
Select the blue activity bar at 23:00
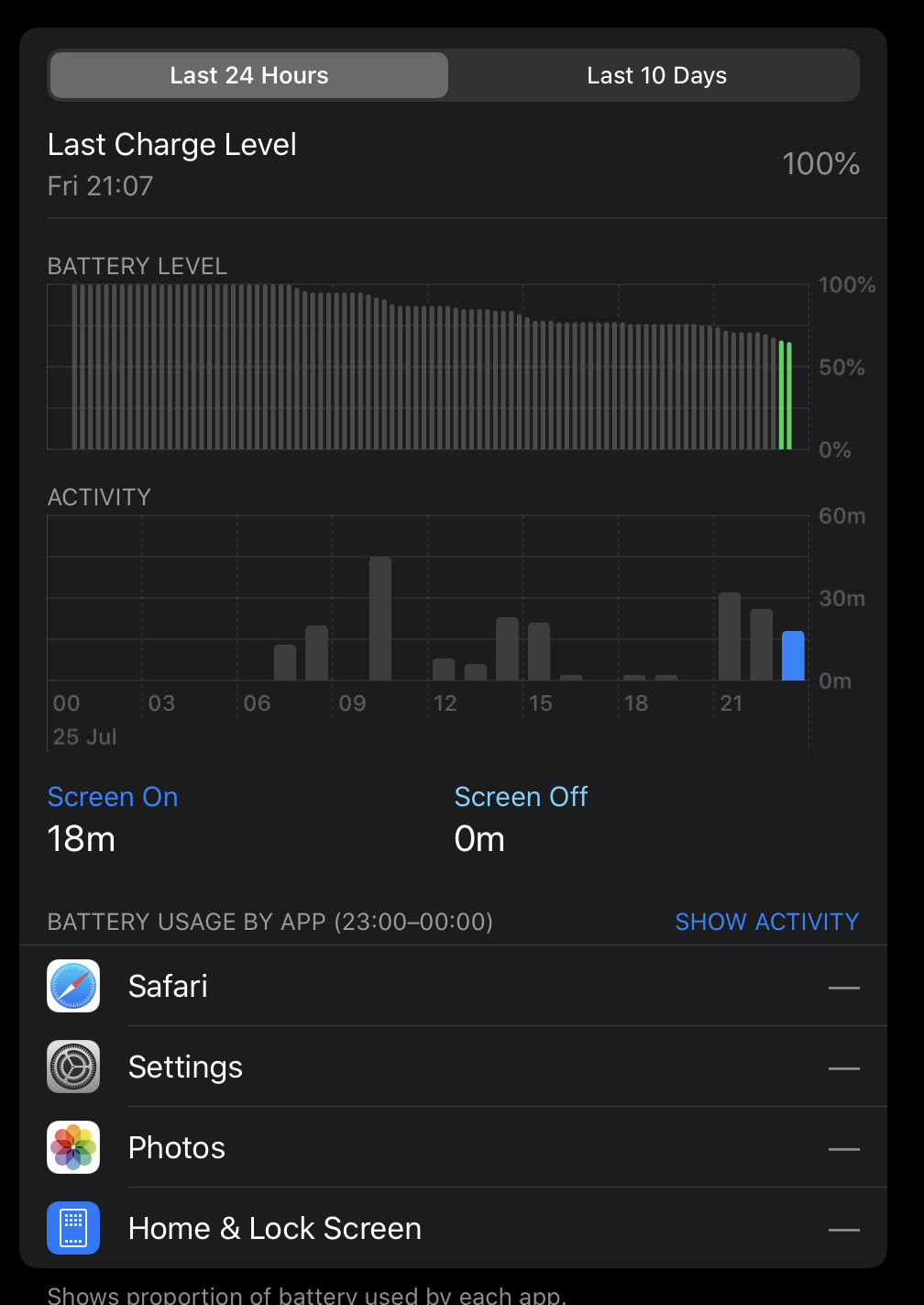click(793, 656)
